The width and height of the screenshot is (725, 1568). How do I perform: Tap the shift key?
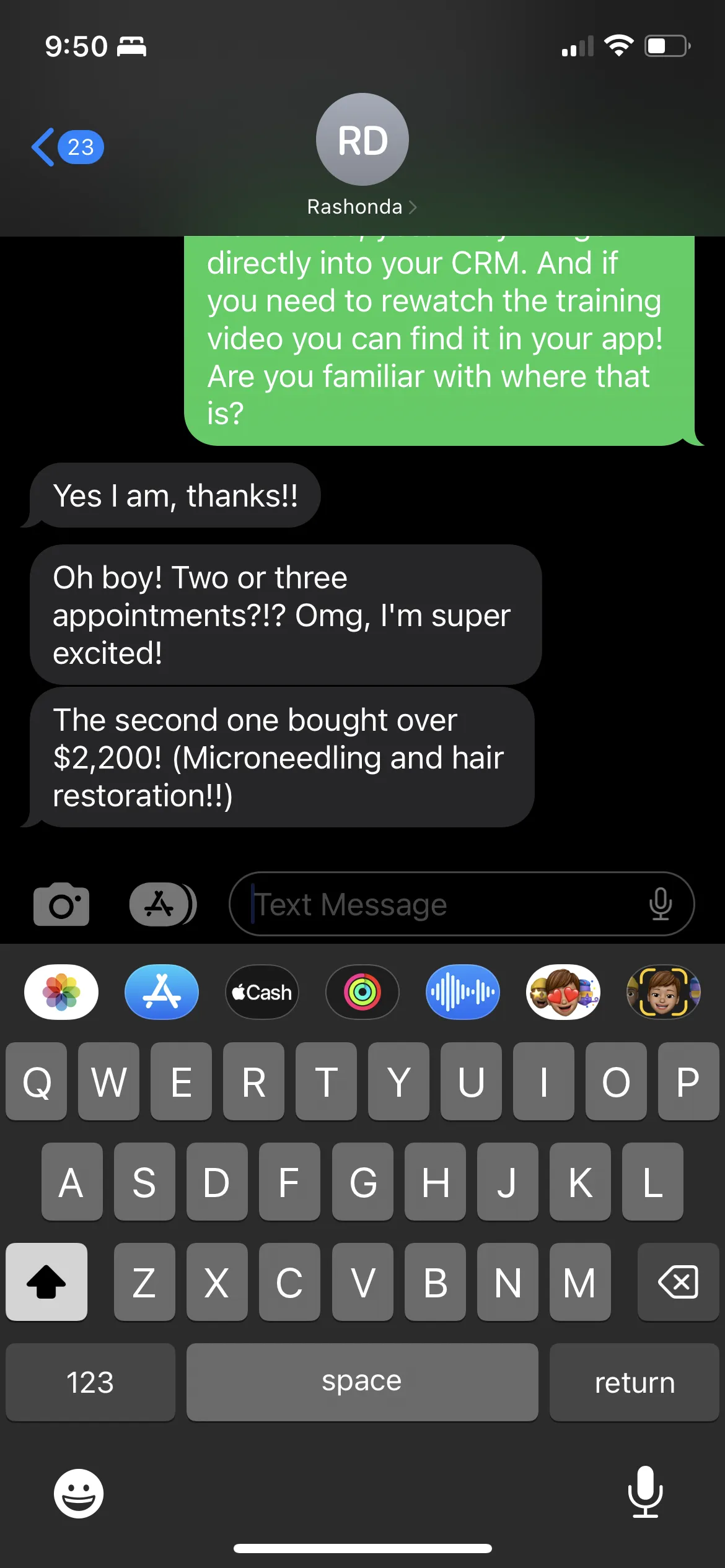[x=46, y=1282]
